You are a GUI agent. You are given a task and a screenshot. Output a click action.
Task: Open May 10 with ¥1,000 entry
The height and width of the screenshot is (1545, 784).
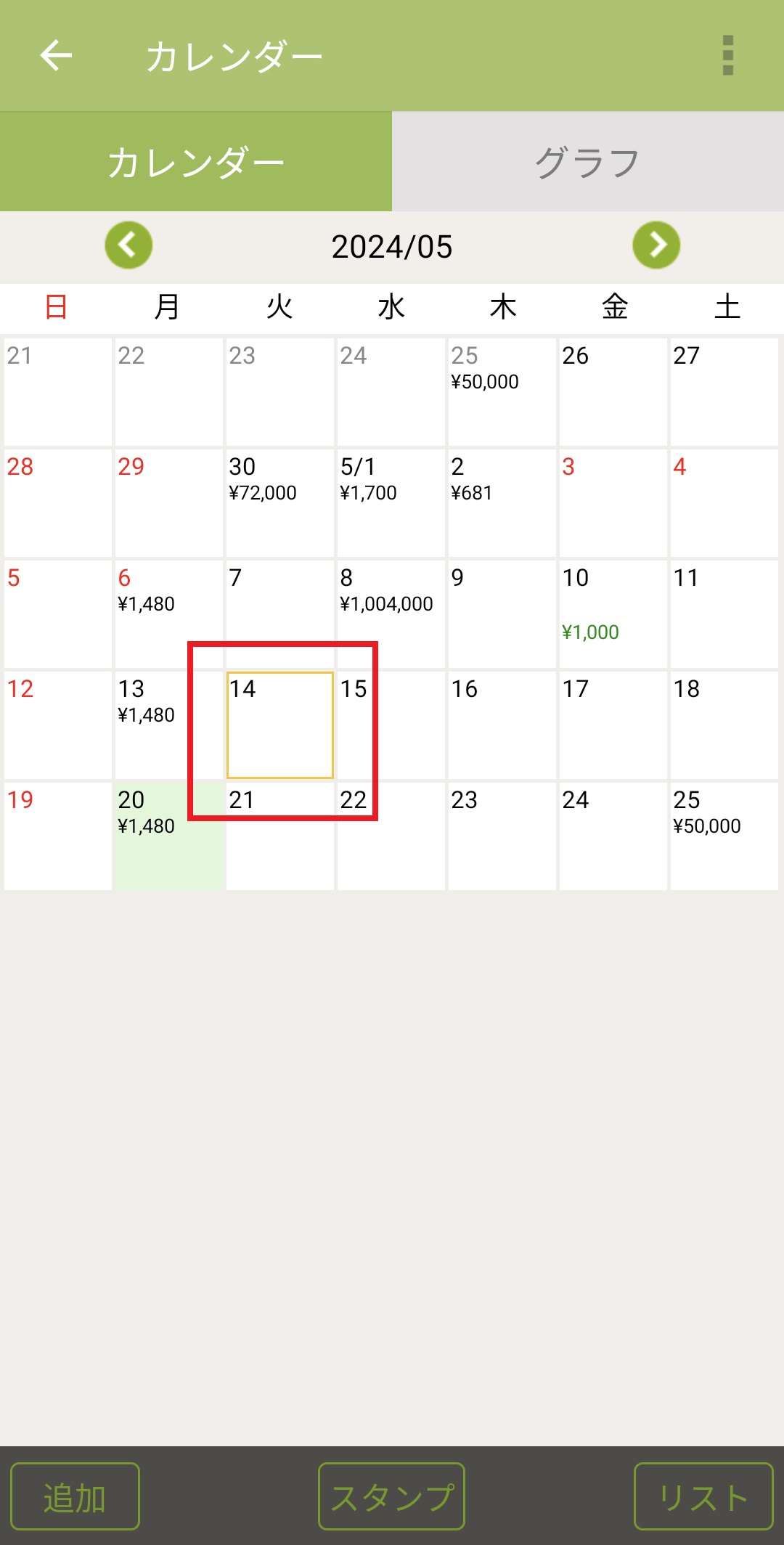click(613, 613)
